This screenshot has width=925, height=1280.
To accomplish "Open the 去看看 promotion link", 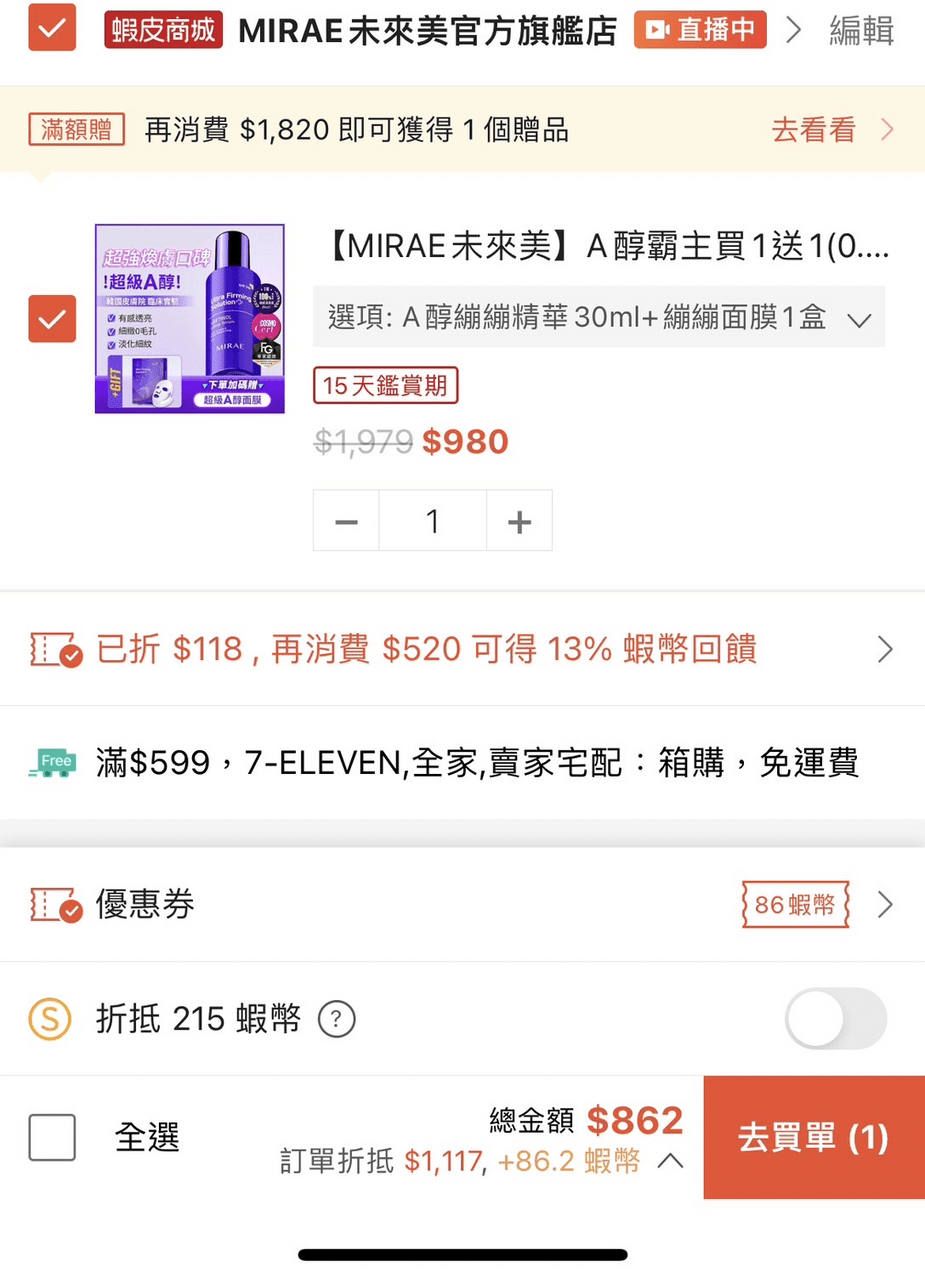I will (813, 129).
